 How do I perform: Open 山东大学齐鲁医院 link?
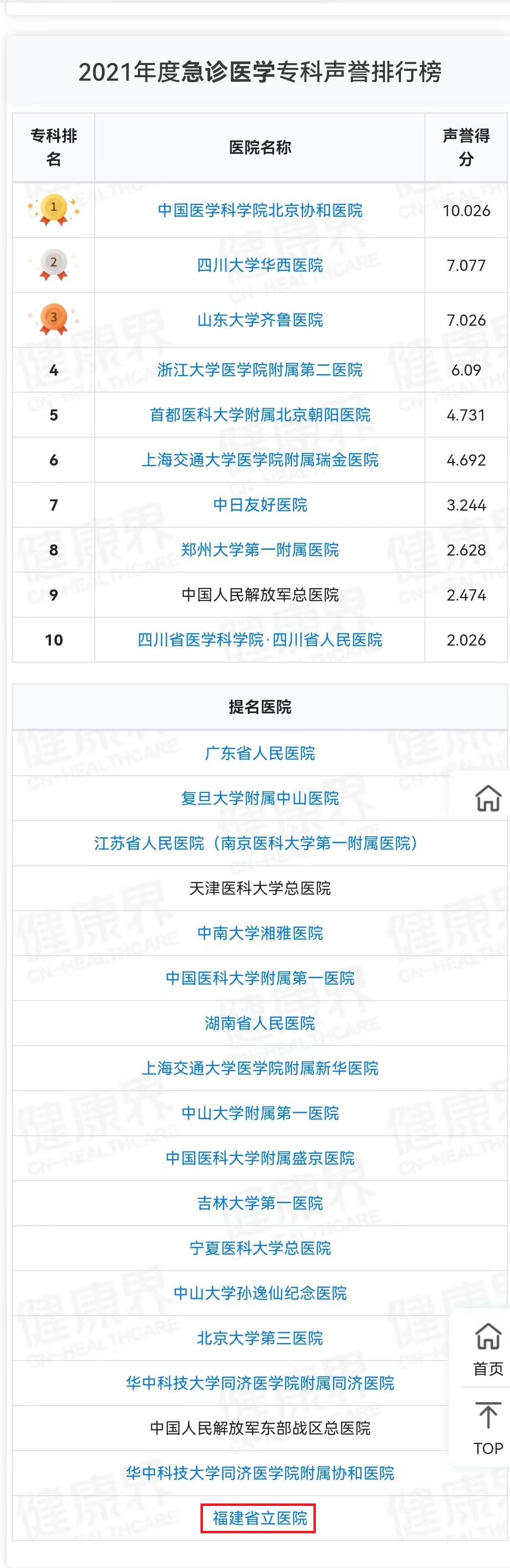click(x=260, y=320)
